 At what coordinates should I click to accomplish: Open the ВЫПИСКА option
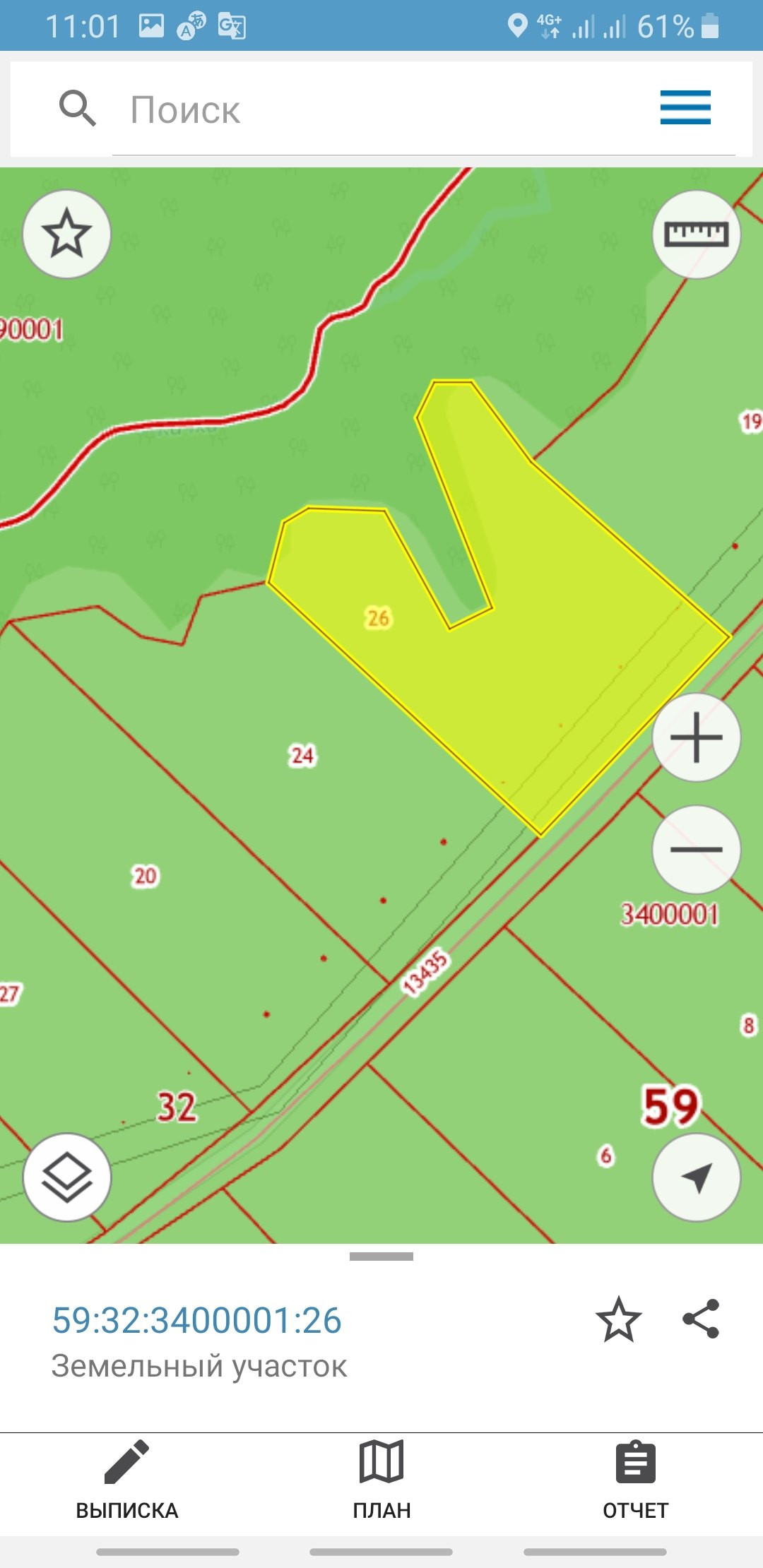pos(127,1479)
